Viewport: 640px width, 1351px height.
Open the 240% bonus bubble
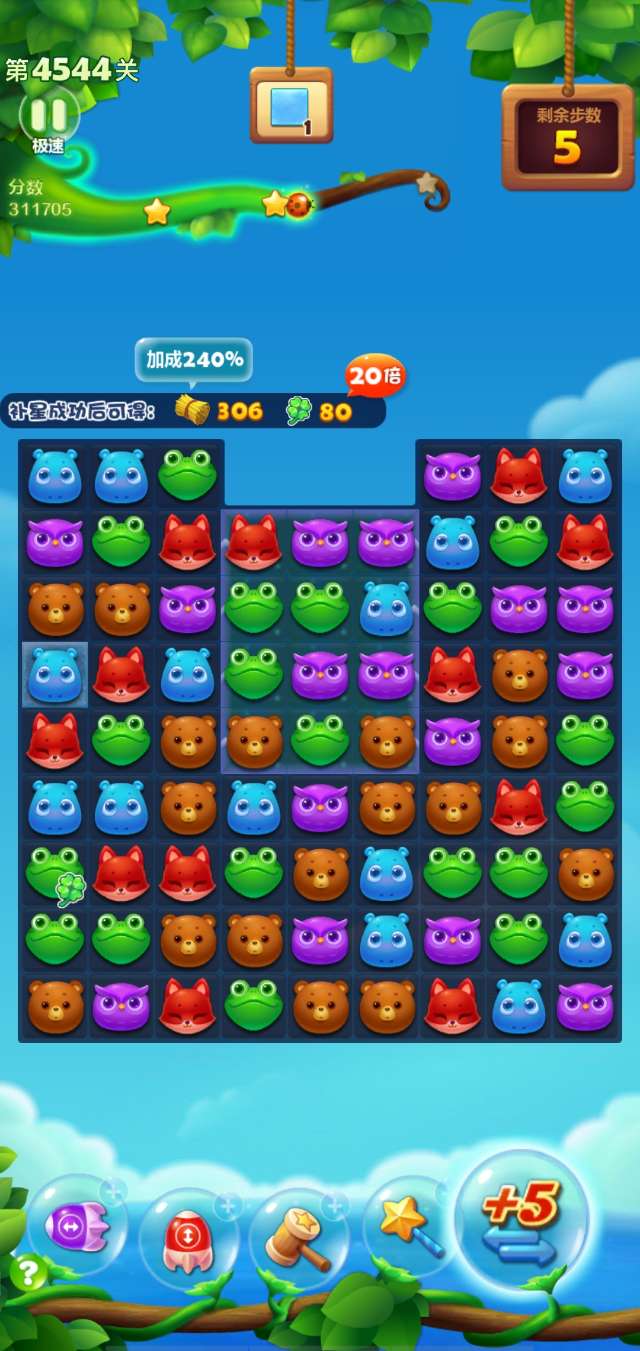[x=194, y=360]
